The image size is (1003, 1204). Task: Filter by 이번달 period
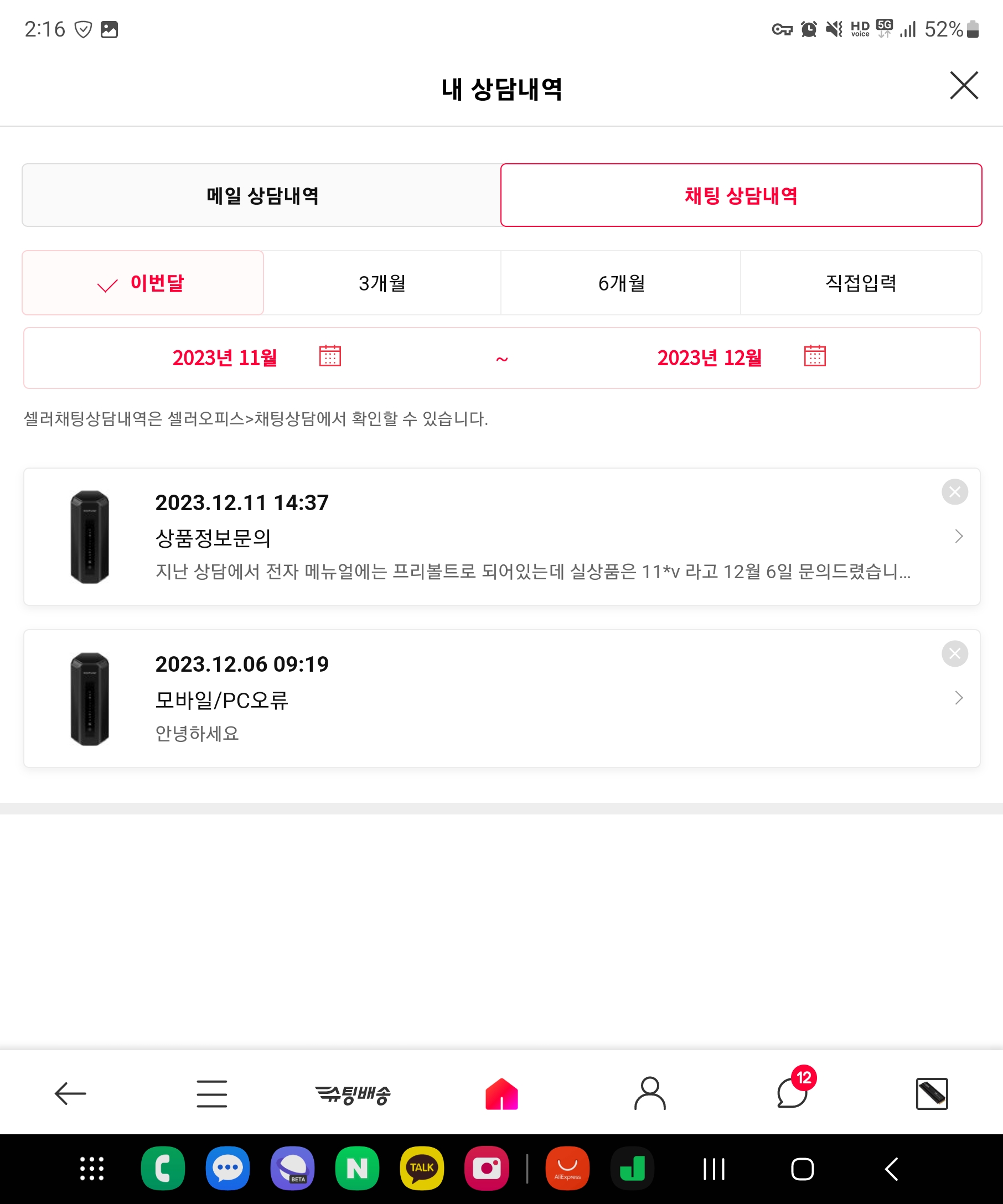pos(143,283)
